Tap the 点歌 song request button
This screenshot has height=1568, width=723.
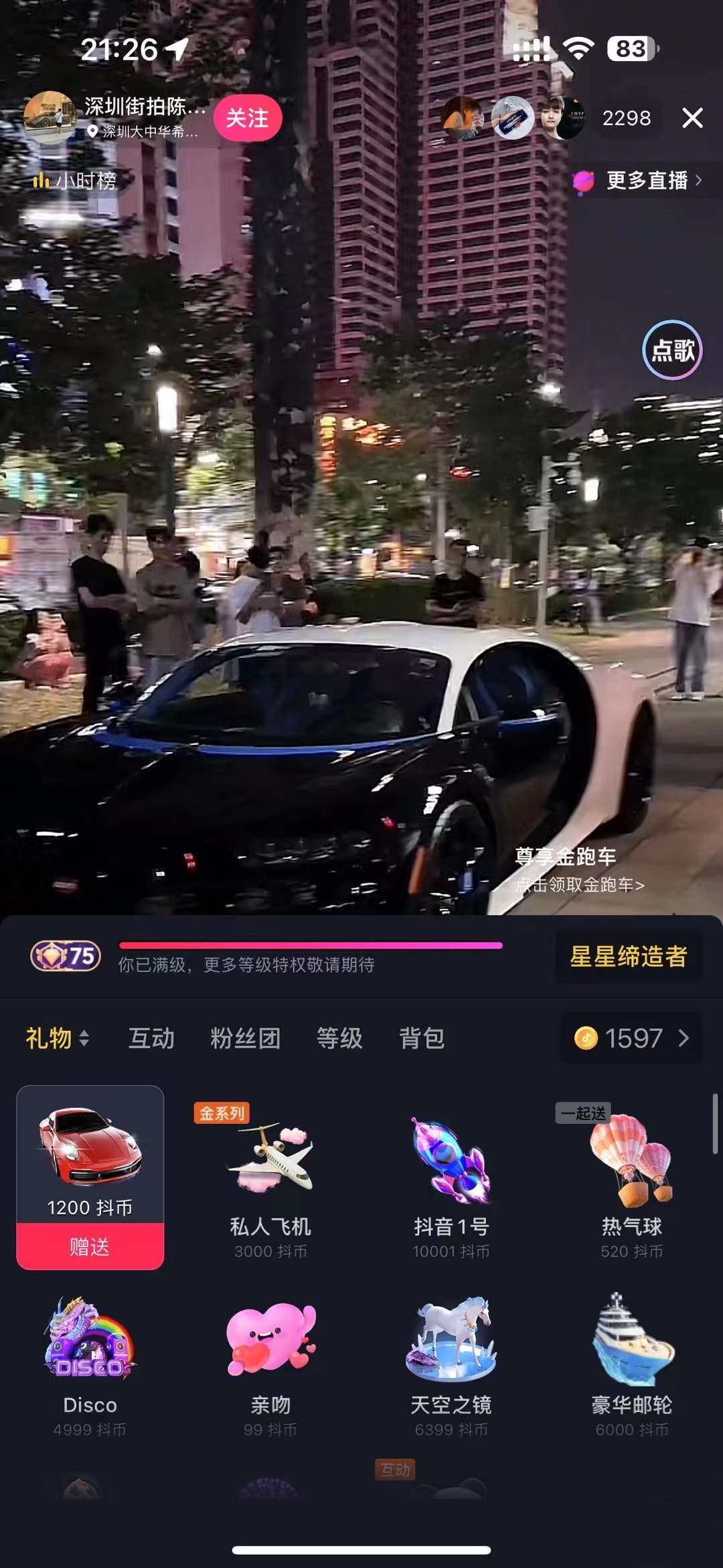[x=672, y=350]
